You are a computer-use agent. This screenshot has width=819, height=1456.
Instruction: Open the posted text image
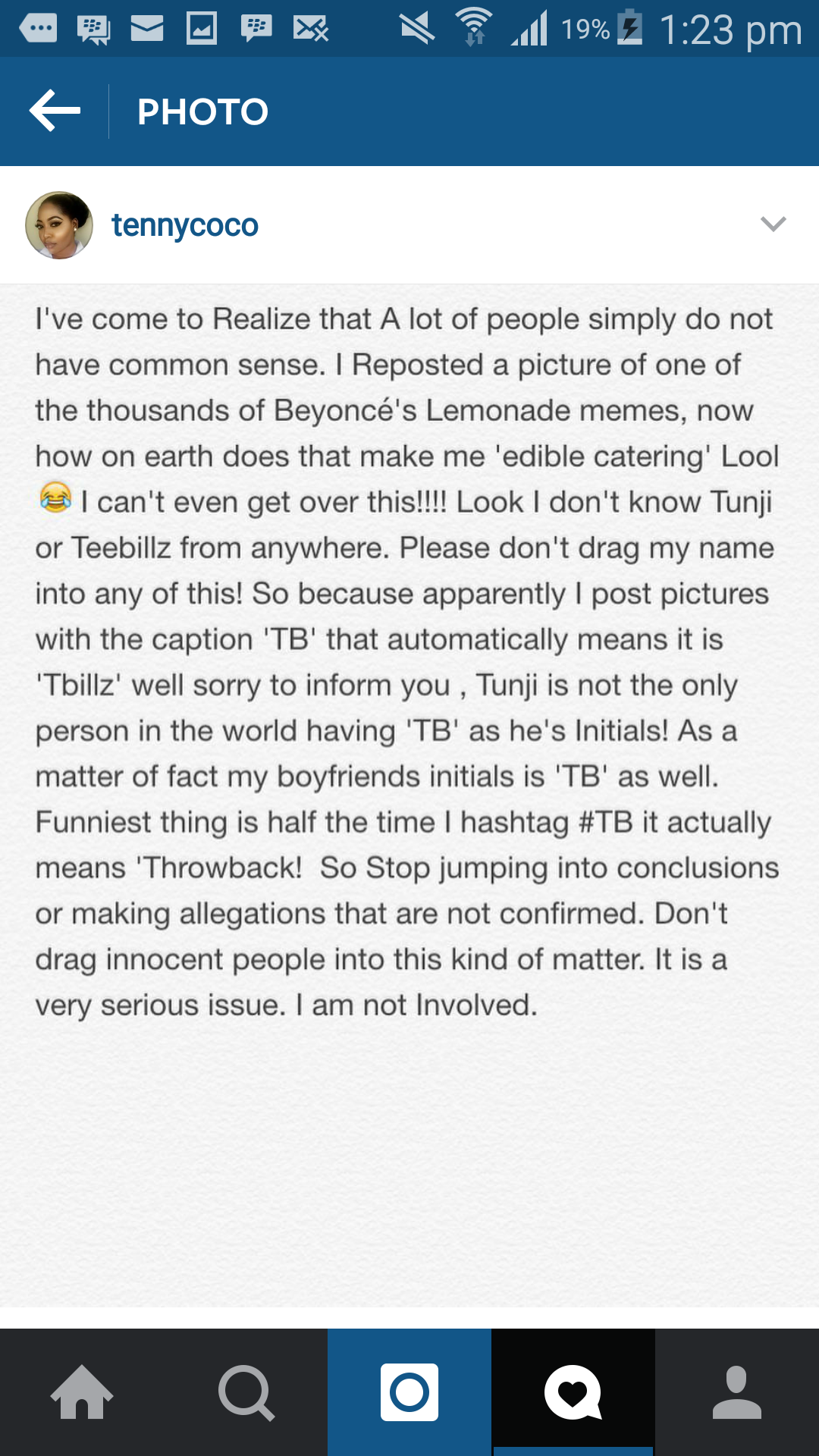pos(409,795)
